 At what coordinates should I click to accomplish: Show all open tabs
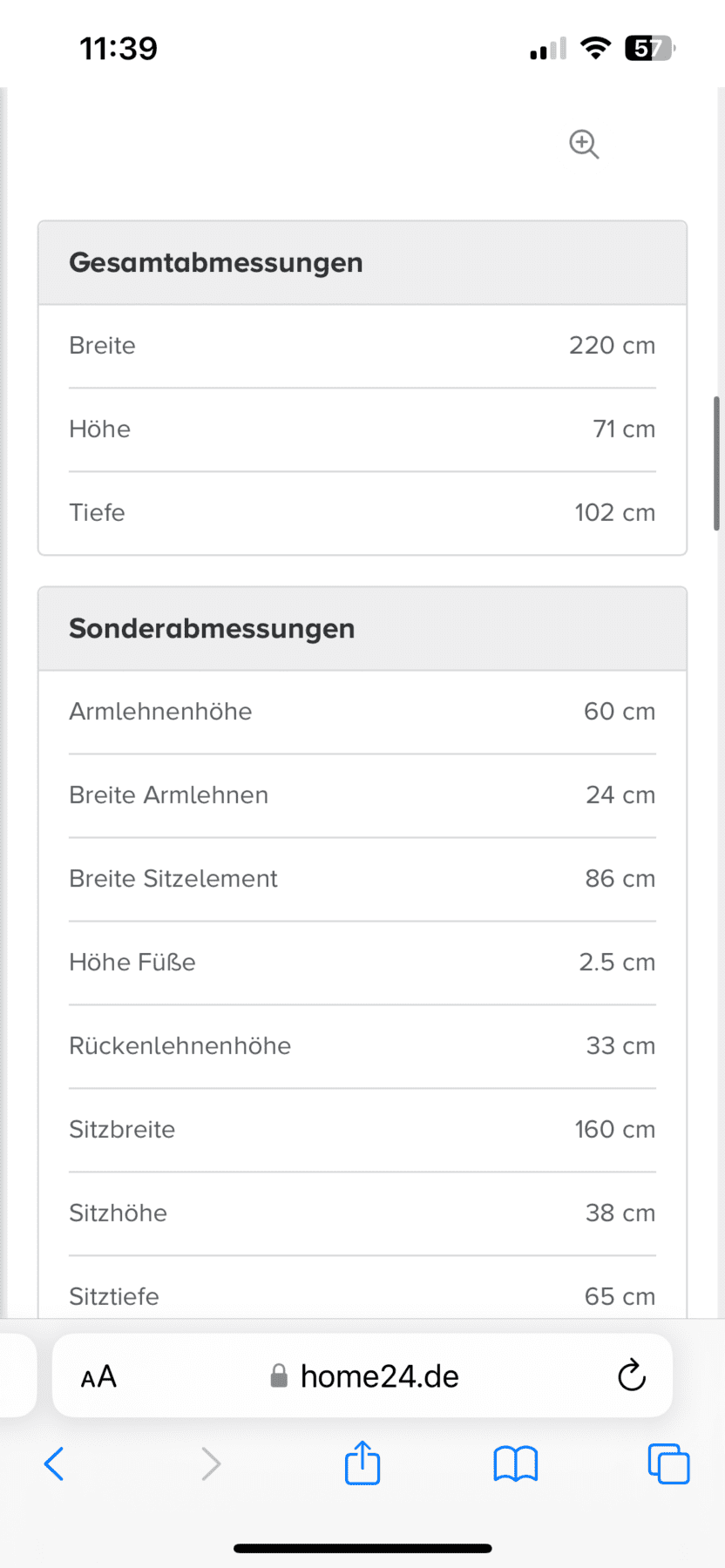point(668,1463)
